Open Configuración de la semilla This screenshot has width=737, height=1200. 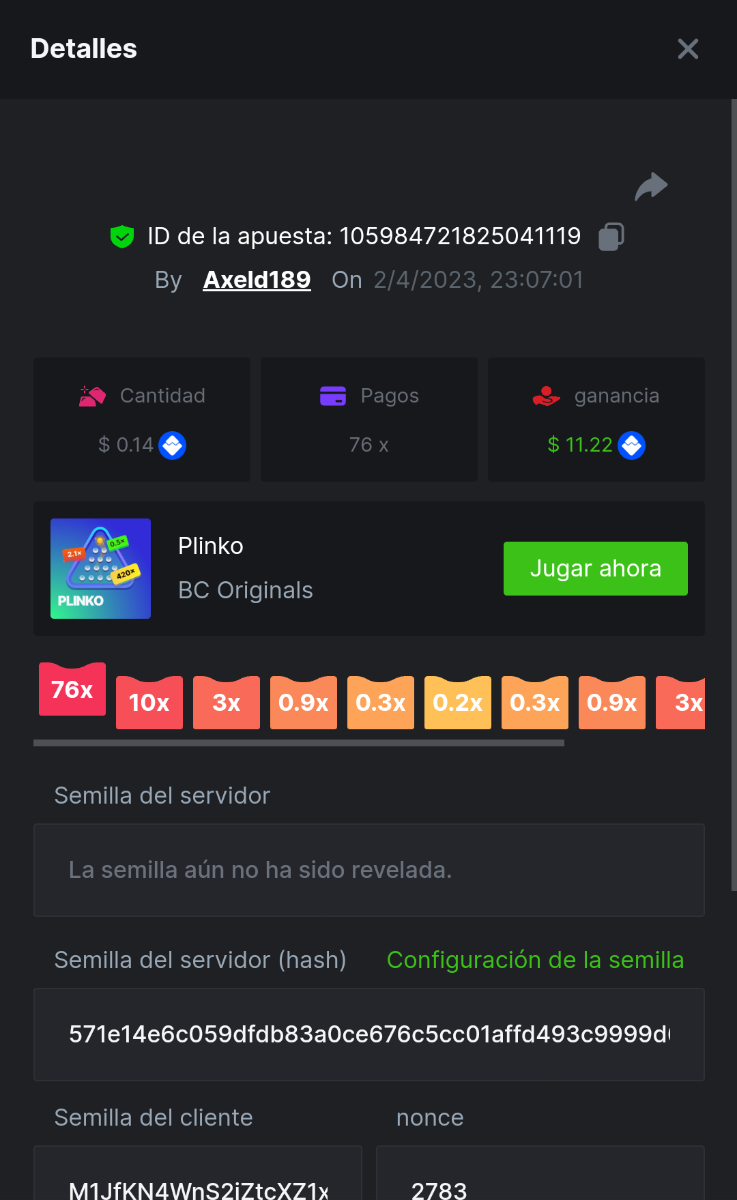pos(535,960)
